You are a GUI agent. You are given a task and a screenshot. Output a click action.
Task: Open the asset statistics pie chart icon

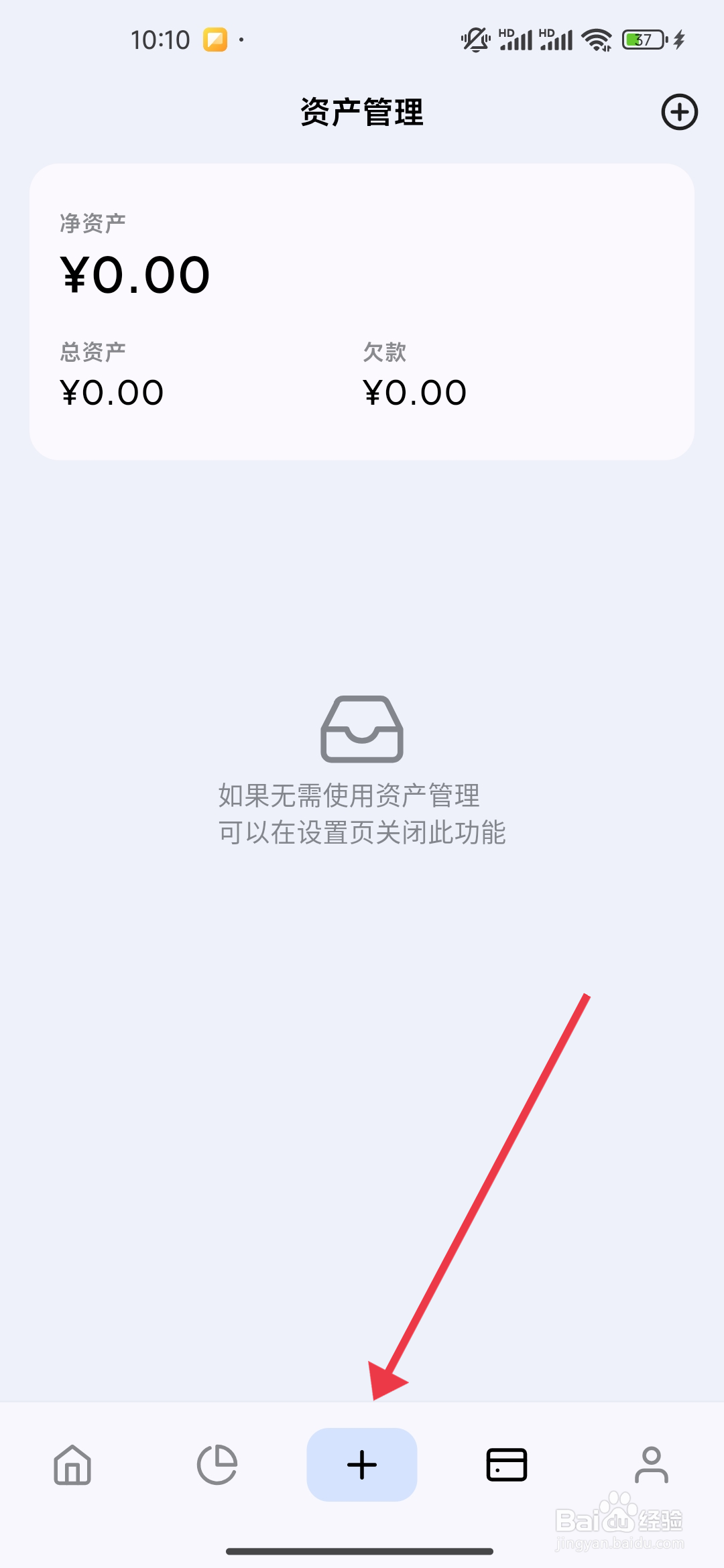click(x=217, y=1465)
